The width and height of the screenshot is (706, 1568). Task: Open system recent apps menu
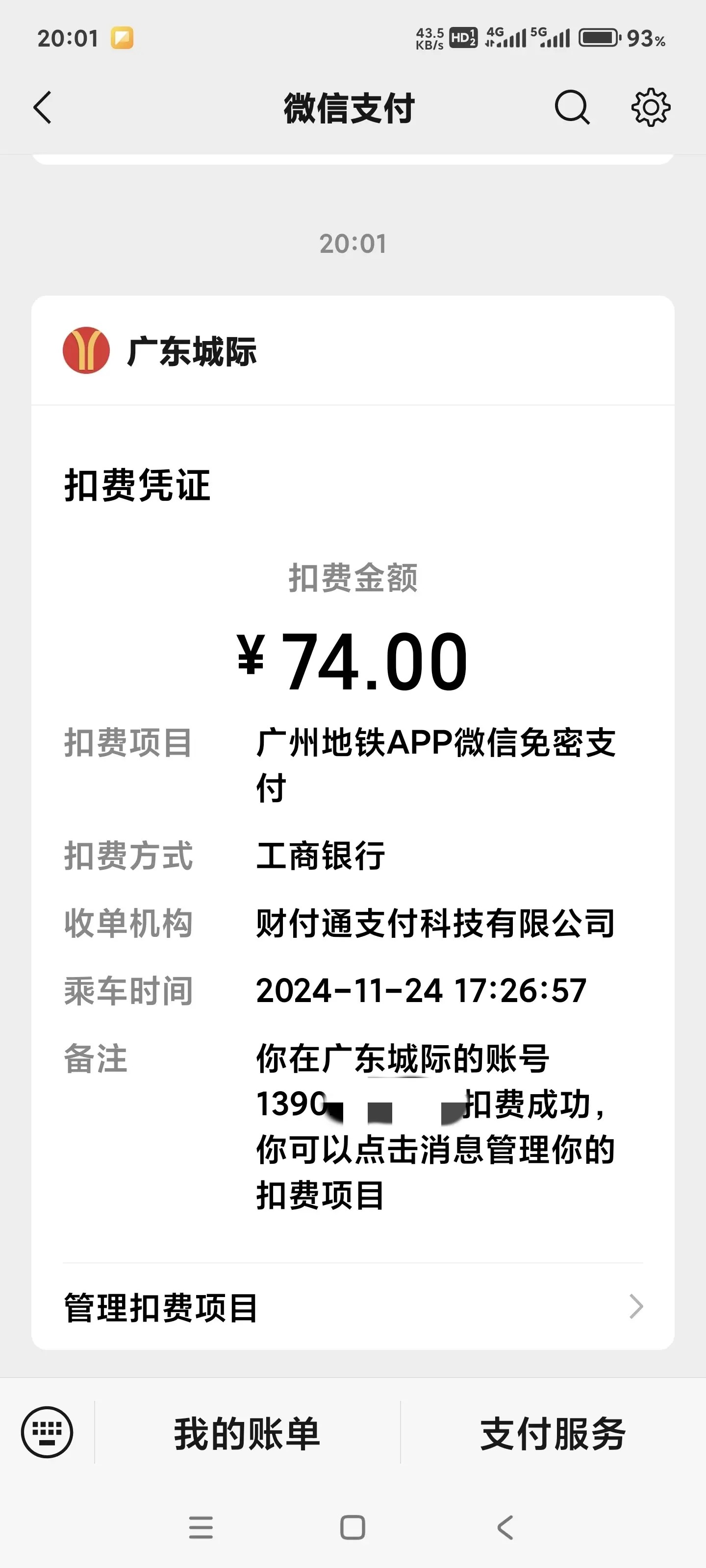tap(201, 1527)
